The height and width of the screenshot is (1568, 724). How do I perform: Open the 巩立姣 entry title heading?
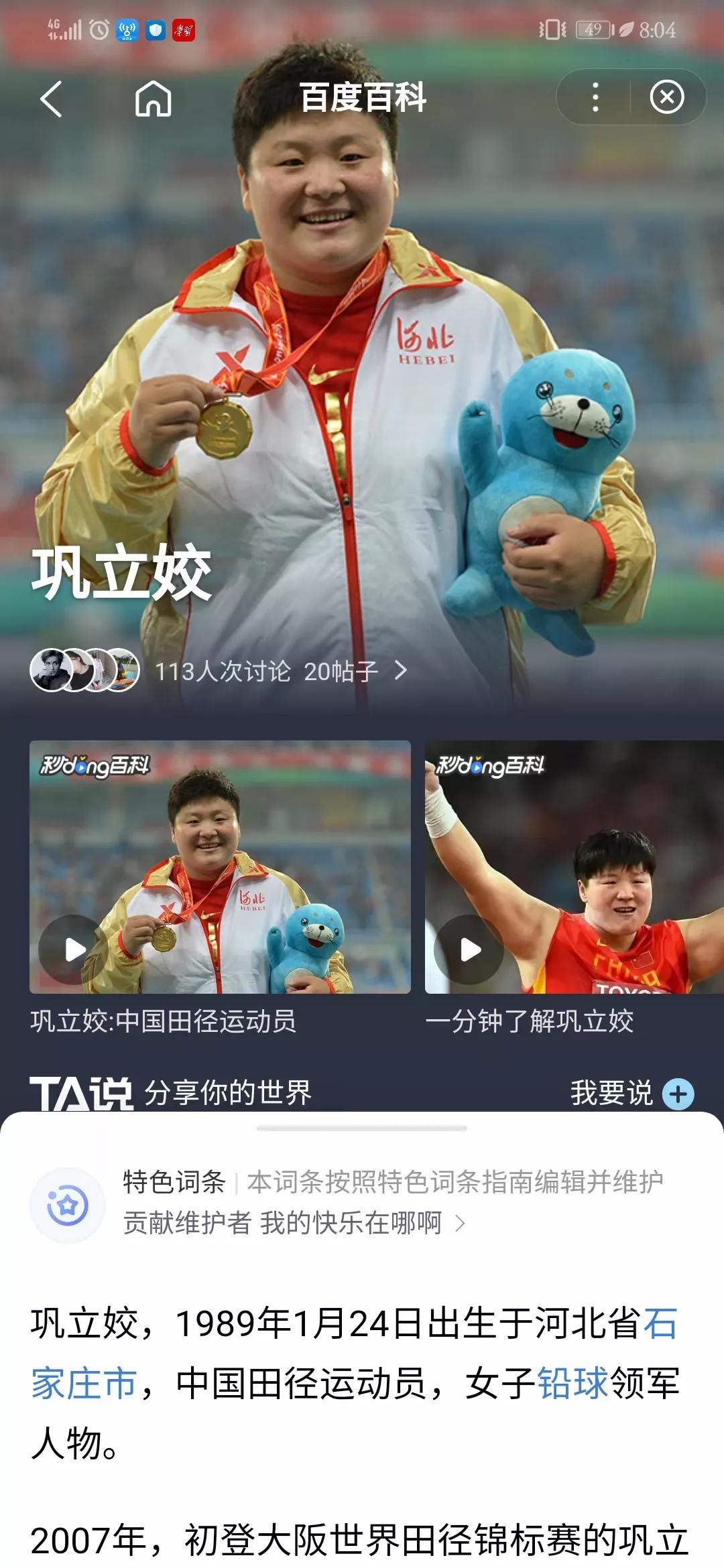[x=119, y=575]
